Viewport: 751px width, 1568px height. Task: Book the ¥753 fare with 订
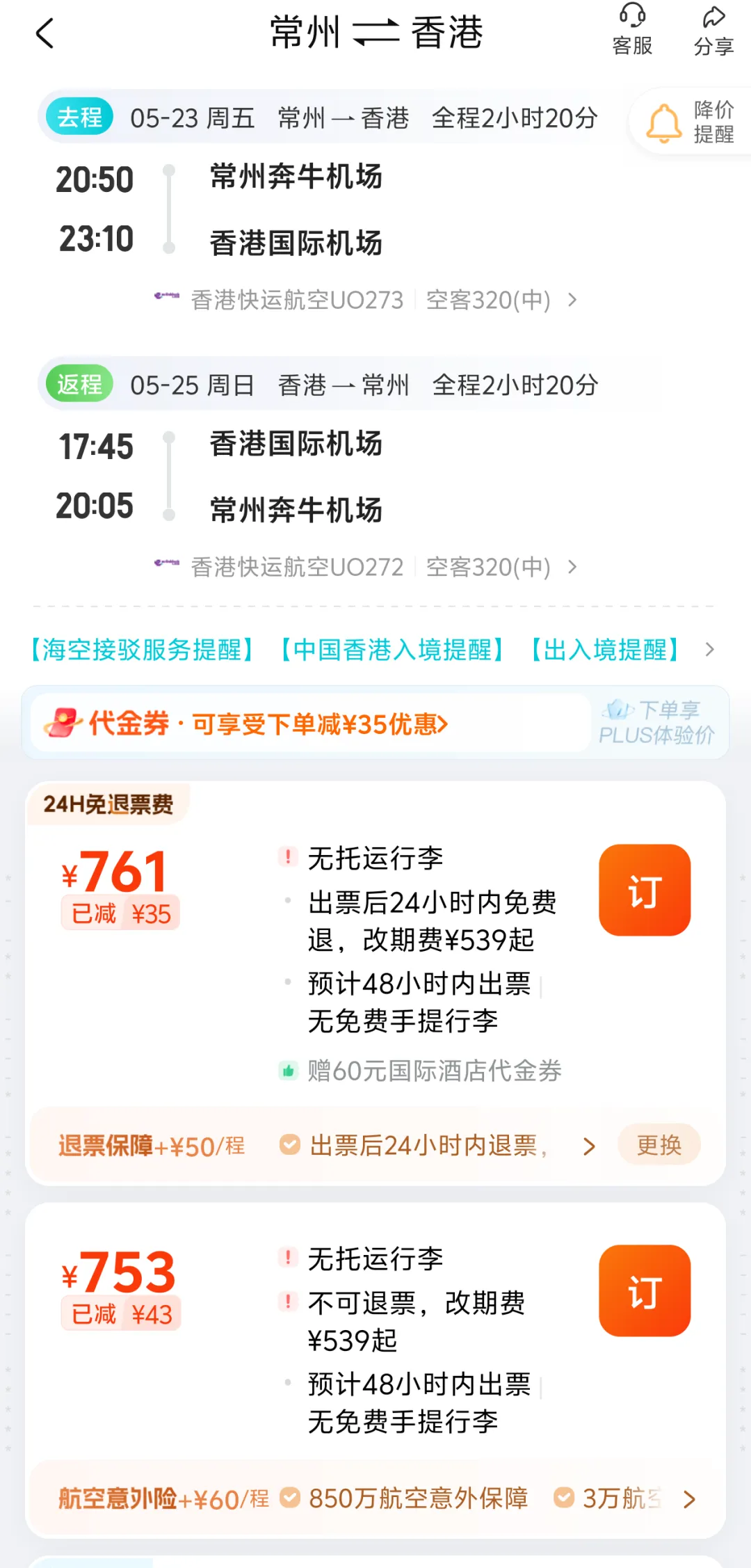point(645,1290)
